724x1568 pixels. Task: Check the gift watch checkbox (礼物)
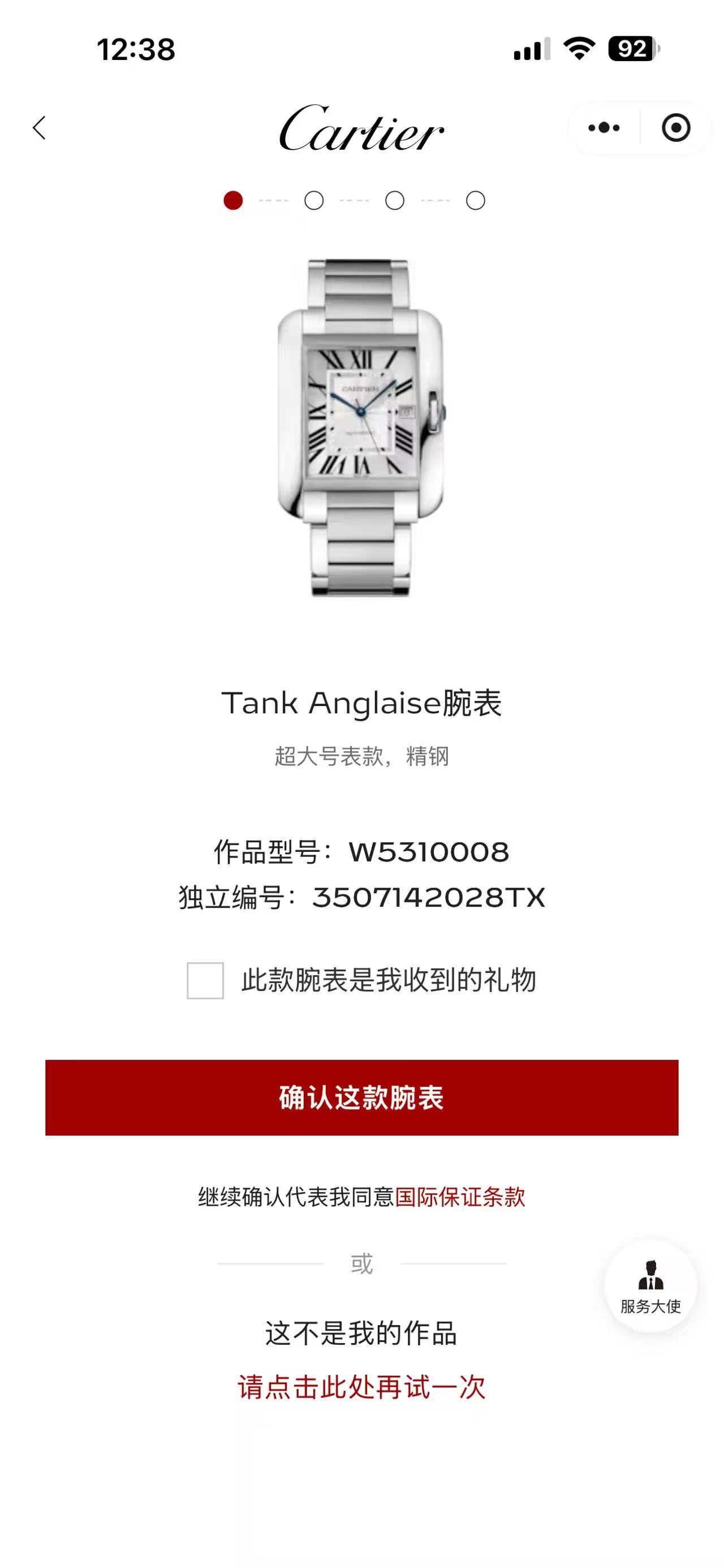(205, 980)
